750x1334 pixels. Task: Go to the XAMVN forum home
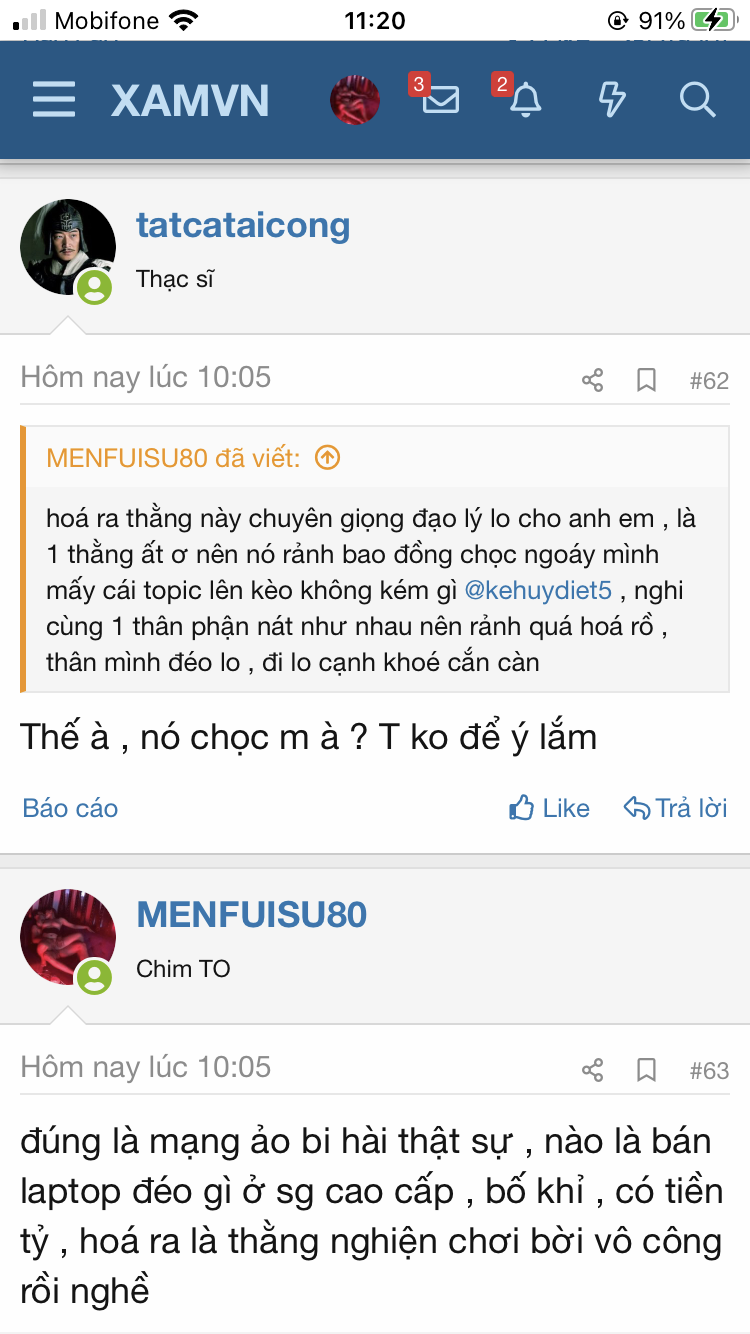pyautogui.click(x=190, y=100)
